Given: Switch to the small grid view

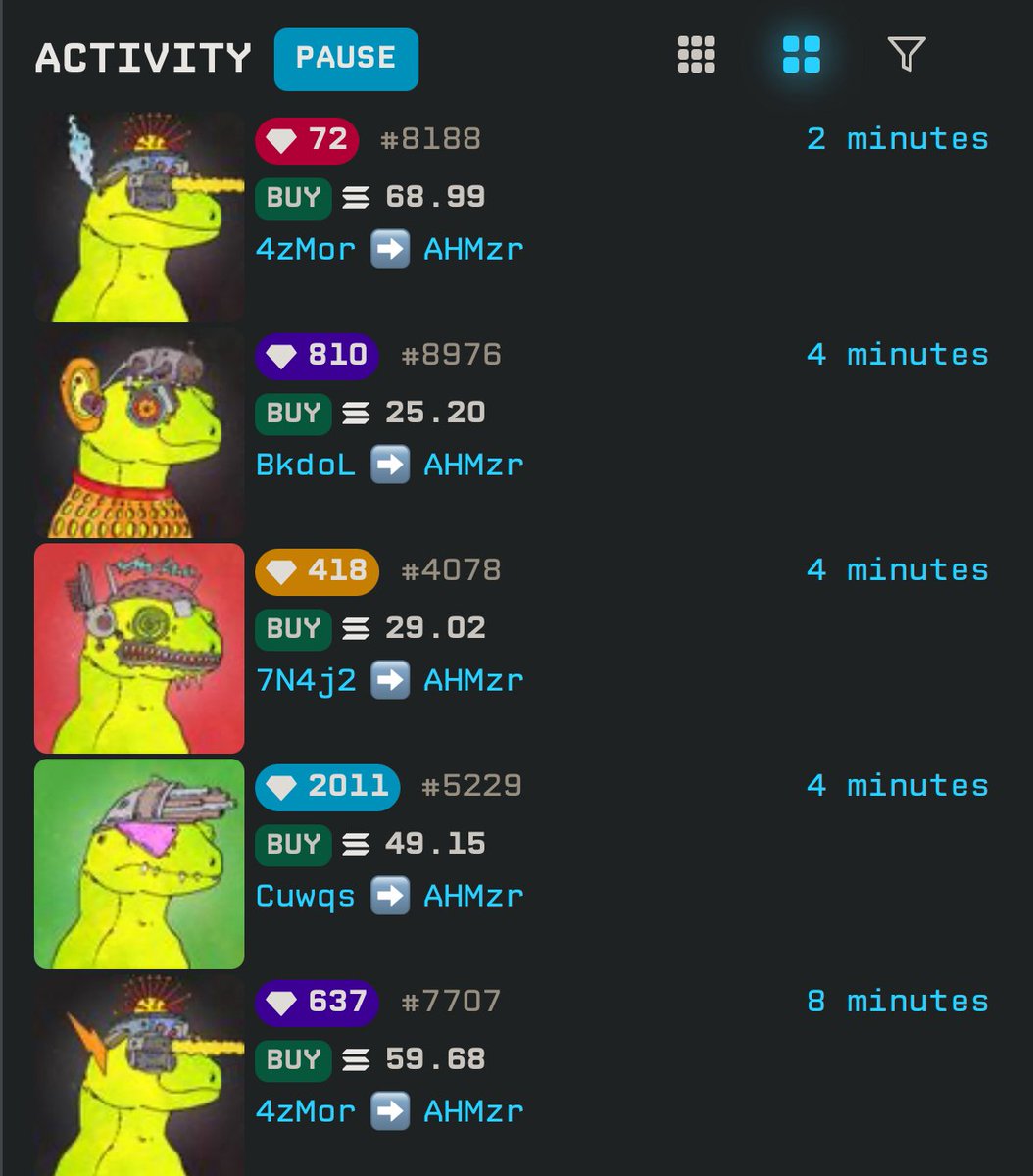Looking at the screenshot, I should (696, 55).
